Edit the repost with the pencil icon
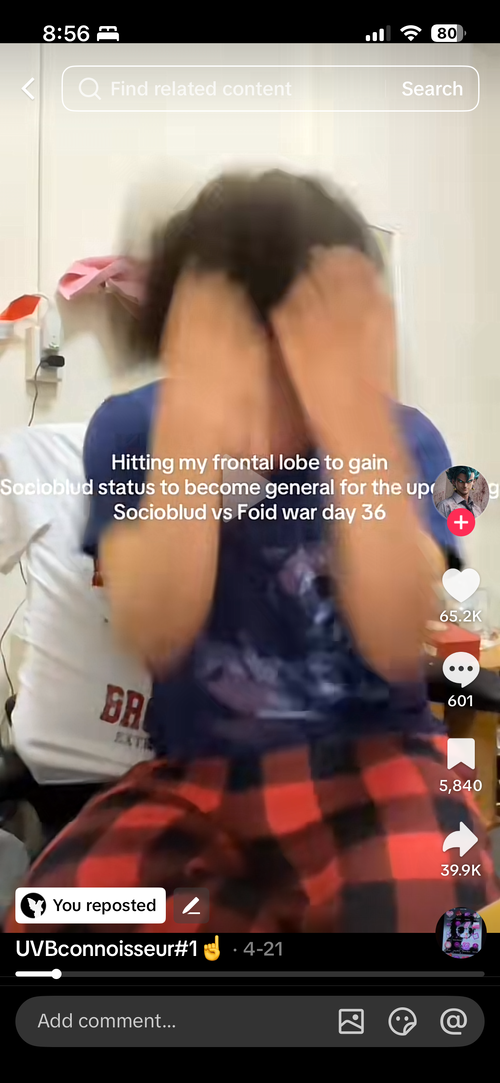The width and height of the screenshot is (500, 1083). click(191, 905)
